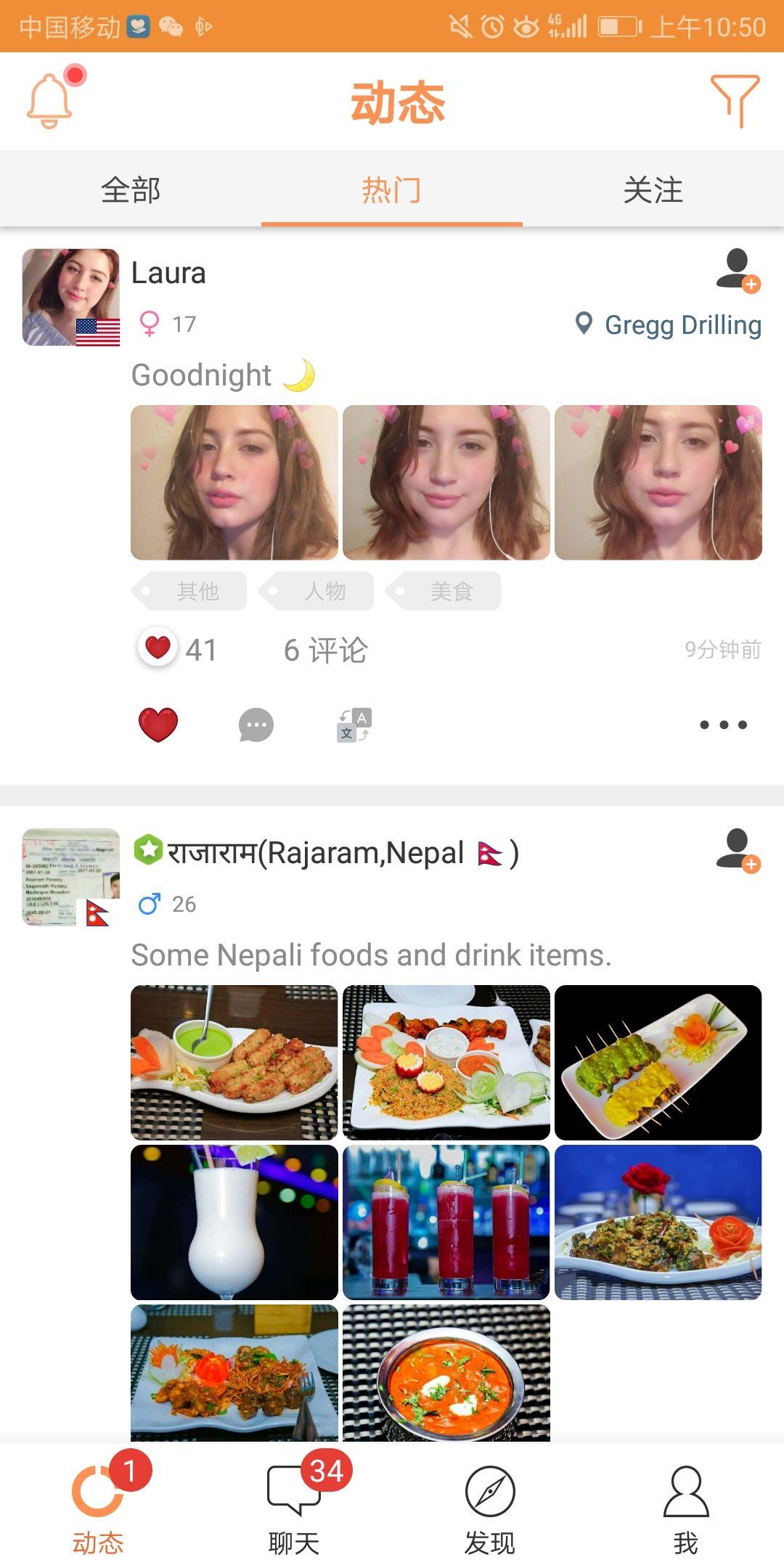The width and height of the screenshot is (784, 1568).
Task: Open Laura's profile avatar
Action: coord(70,297)
